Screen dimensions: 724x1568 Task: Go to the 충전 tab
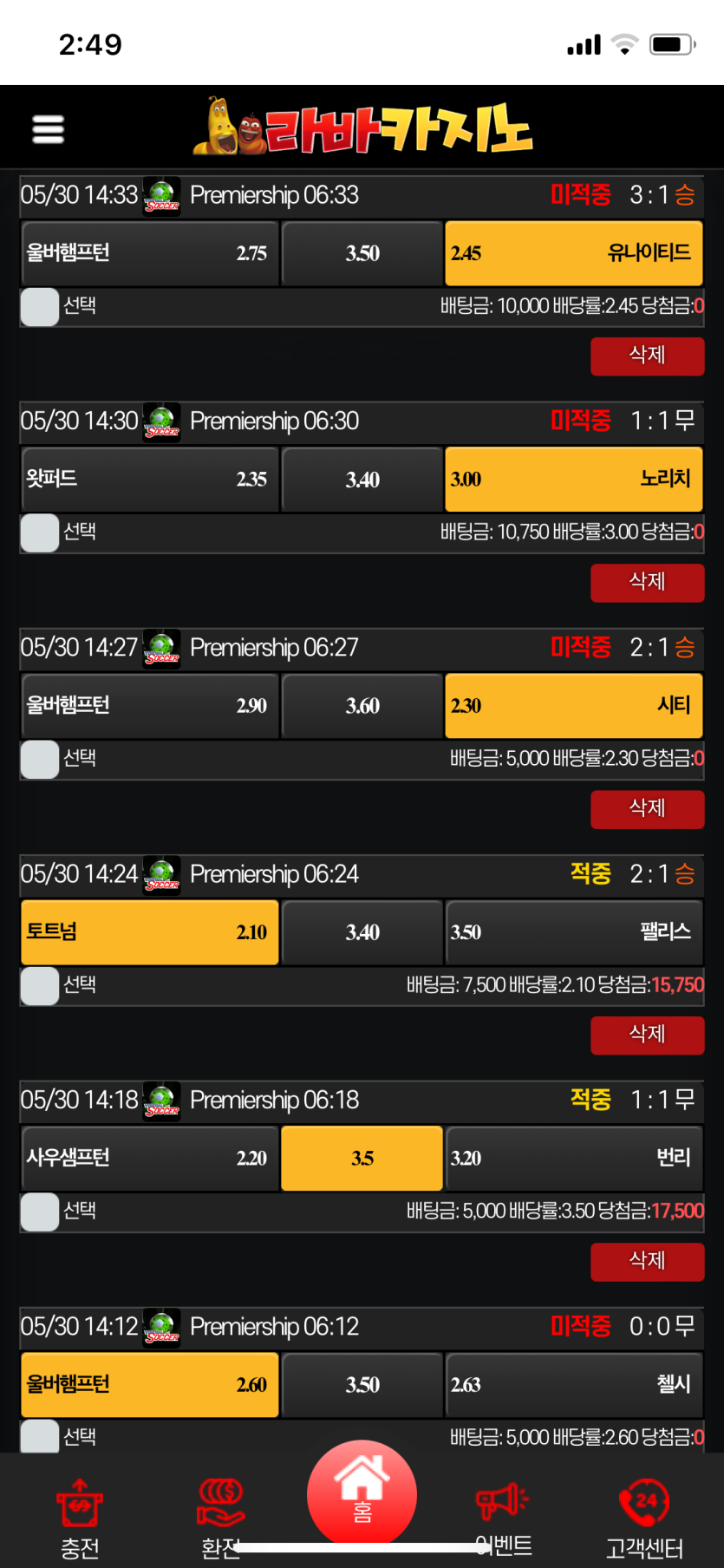[80, 1518]
